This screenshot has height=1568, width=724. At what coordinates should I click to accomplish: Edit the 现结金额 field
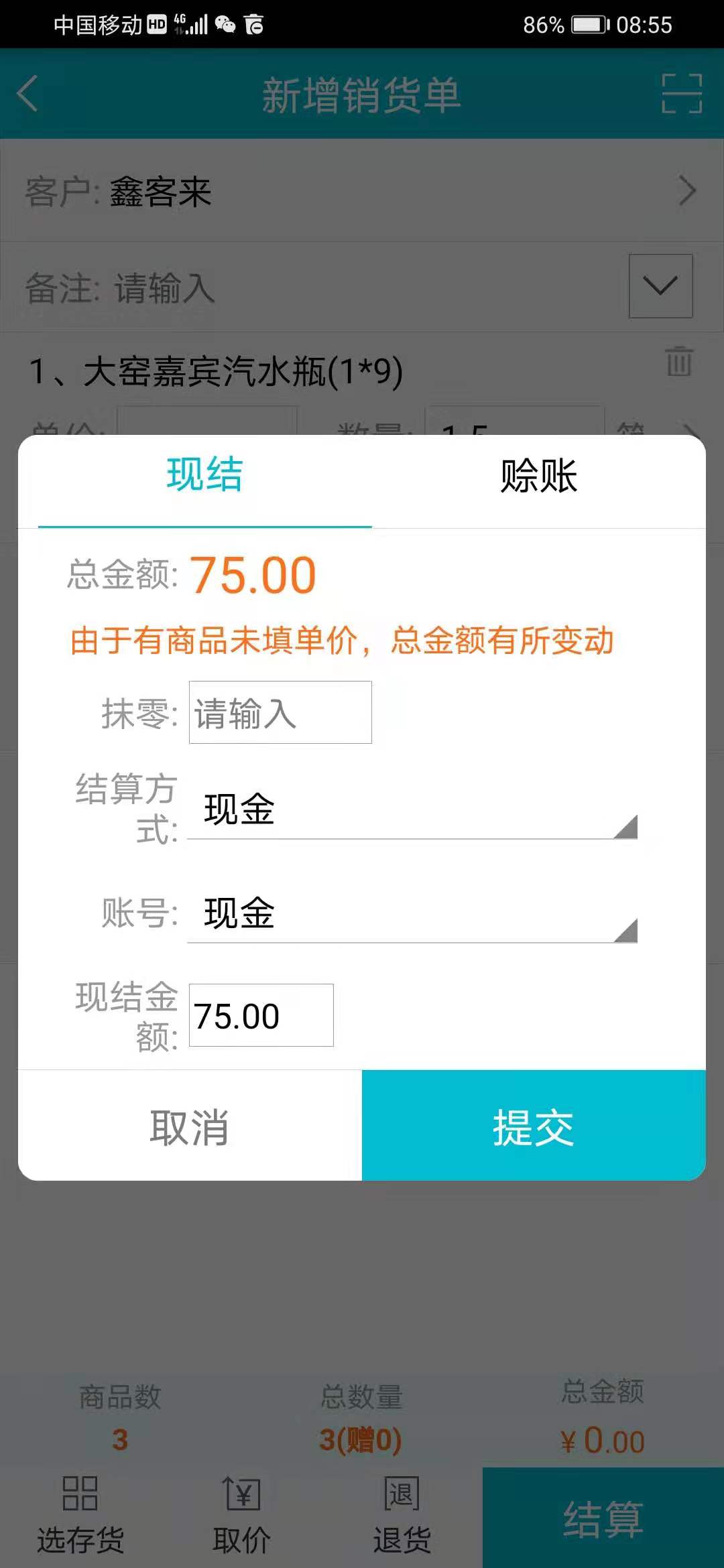point(261,1015)
